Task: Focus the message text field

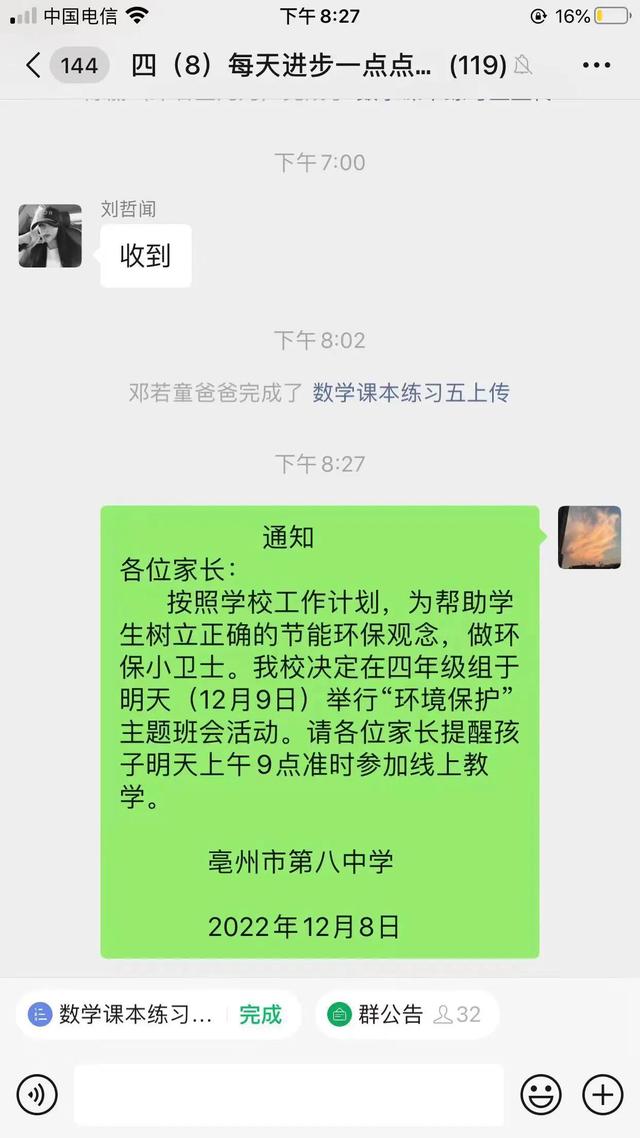Action: (x=288, y=1096)
